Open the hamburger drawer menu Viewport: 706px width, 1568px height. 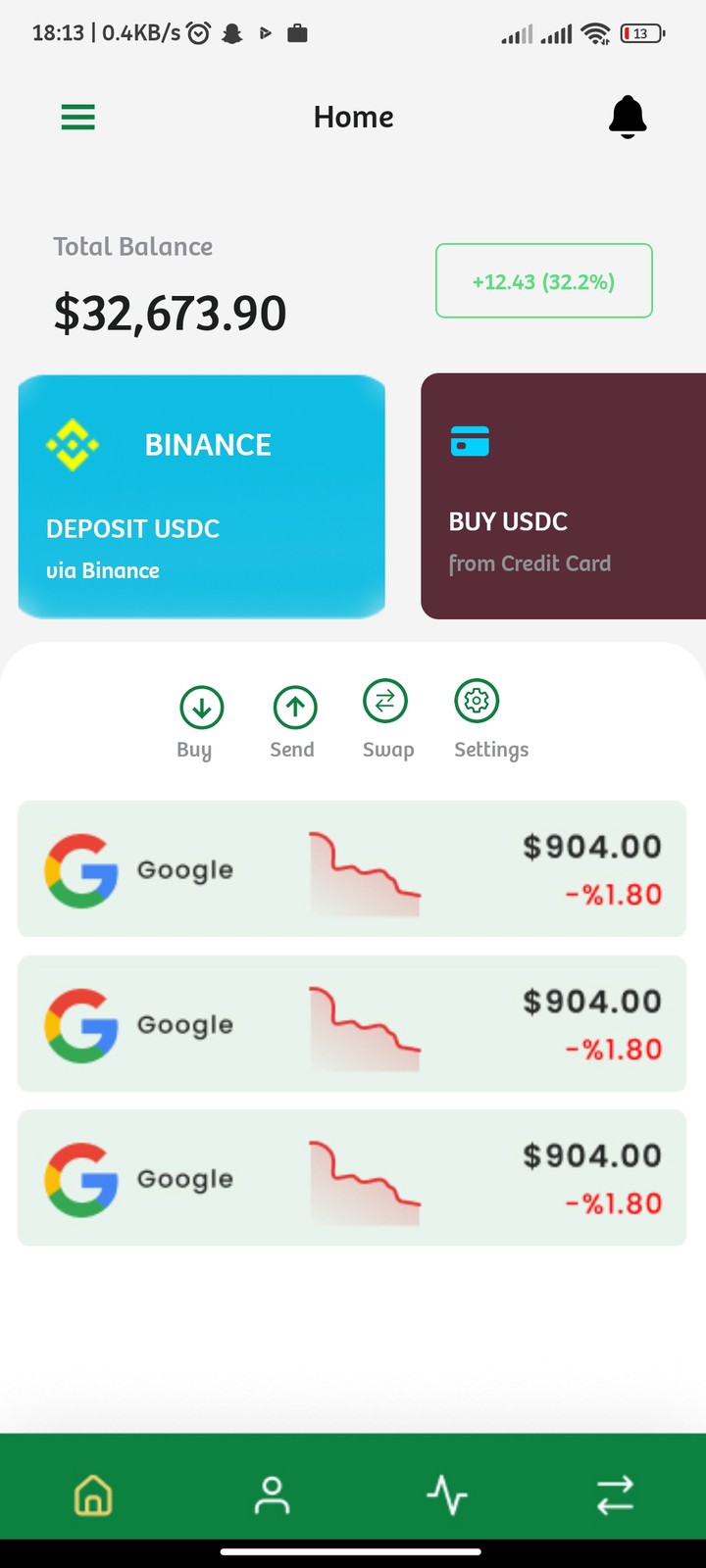click(78, 118)
